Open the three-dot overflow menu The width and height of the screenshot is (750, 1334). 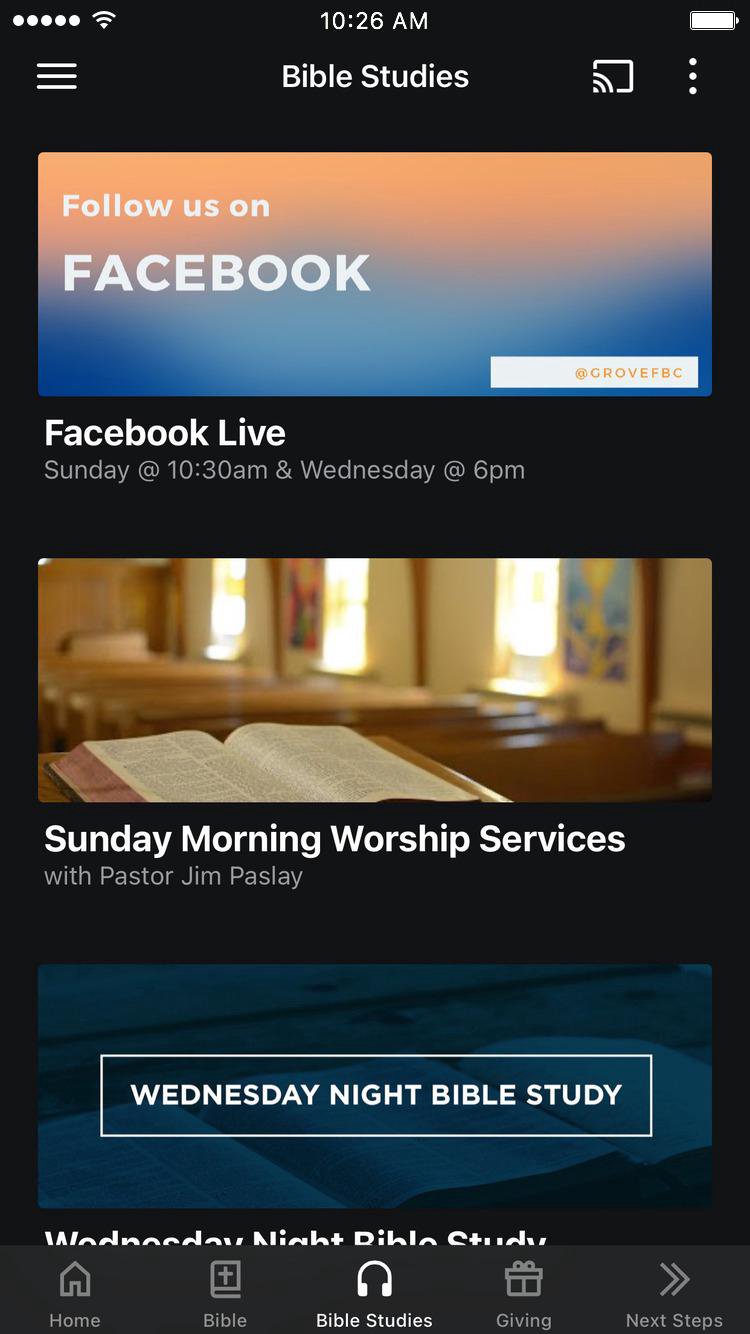(x=692, y=77)
